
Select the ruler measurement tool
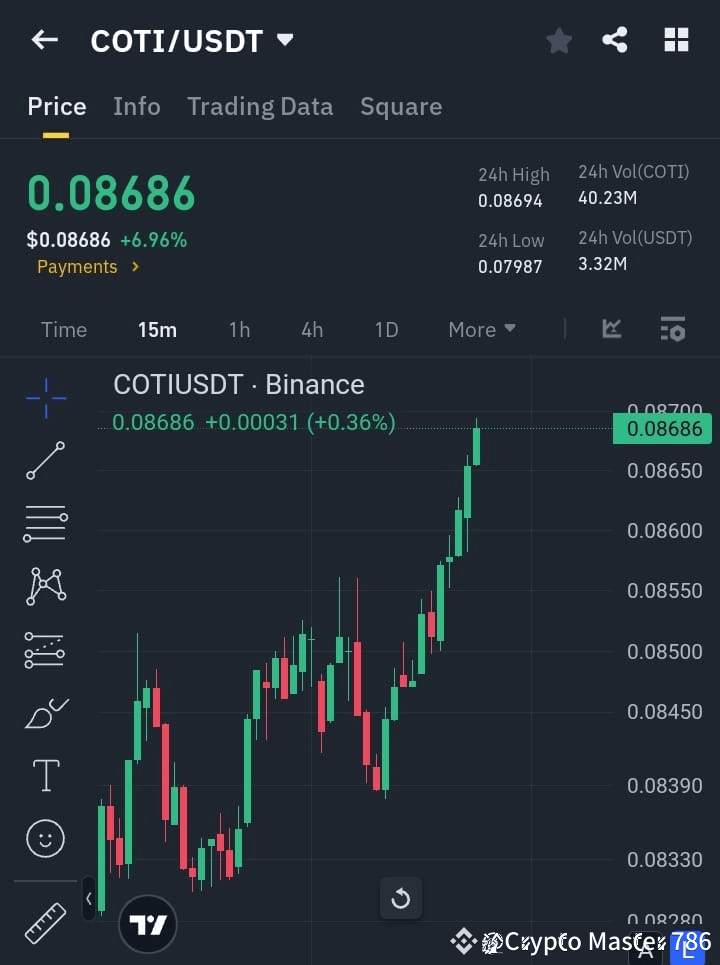[x=45, y=922]
